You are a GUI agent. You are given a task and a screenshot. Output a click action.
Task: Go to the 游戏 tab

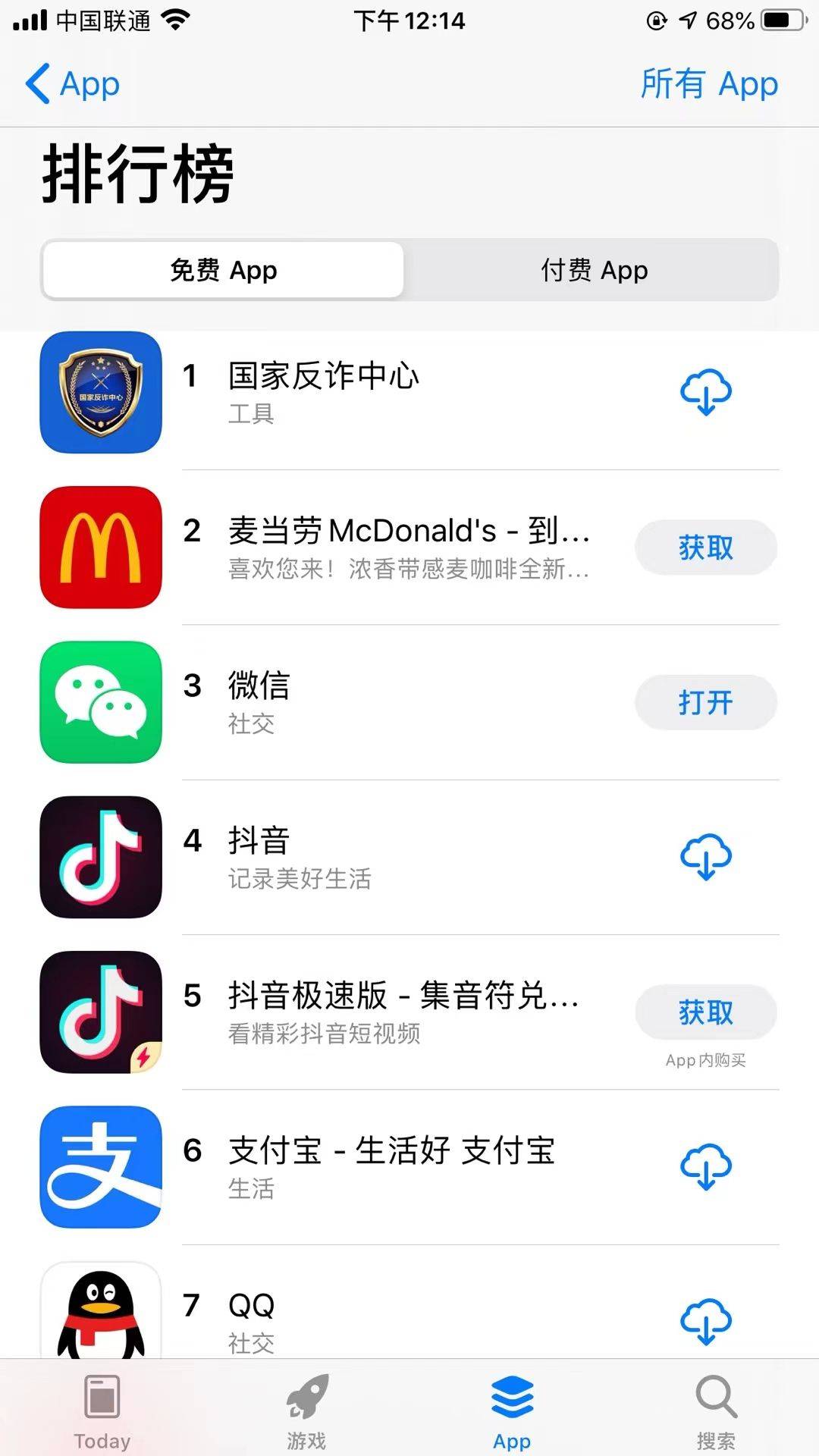306,1410
